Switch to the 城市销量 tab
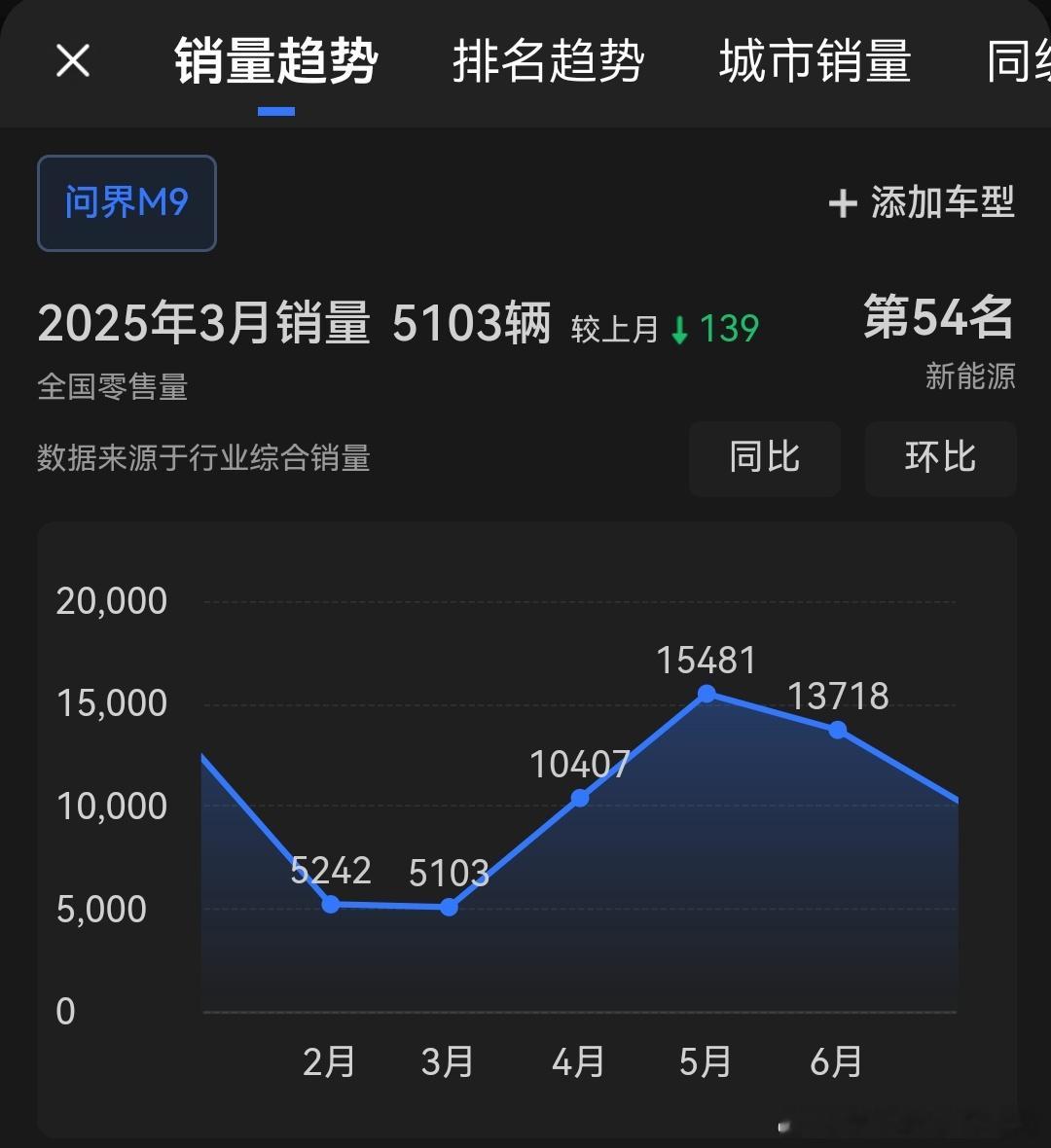Viewport: 1051px width, 1148px height. coord(815,60)
